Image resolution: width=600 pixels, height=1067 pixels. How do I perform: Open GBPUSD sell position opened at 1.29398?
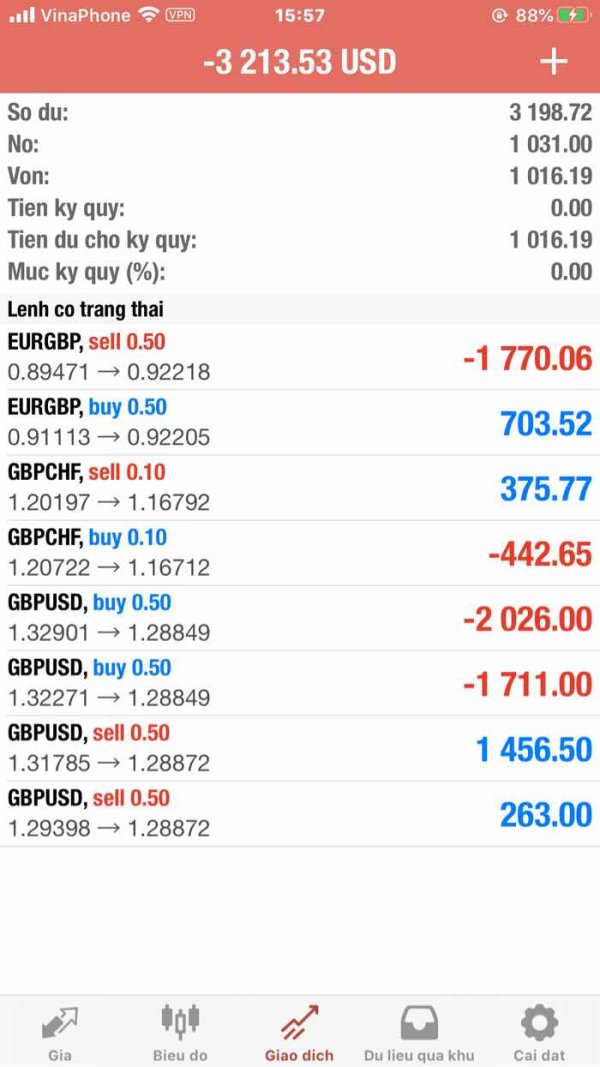pos(300,814)
